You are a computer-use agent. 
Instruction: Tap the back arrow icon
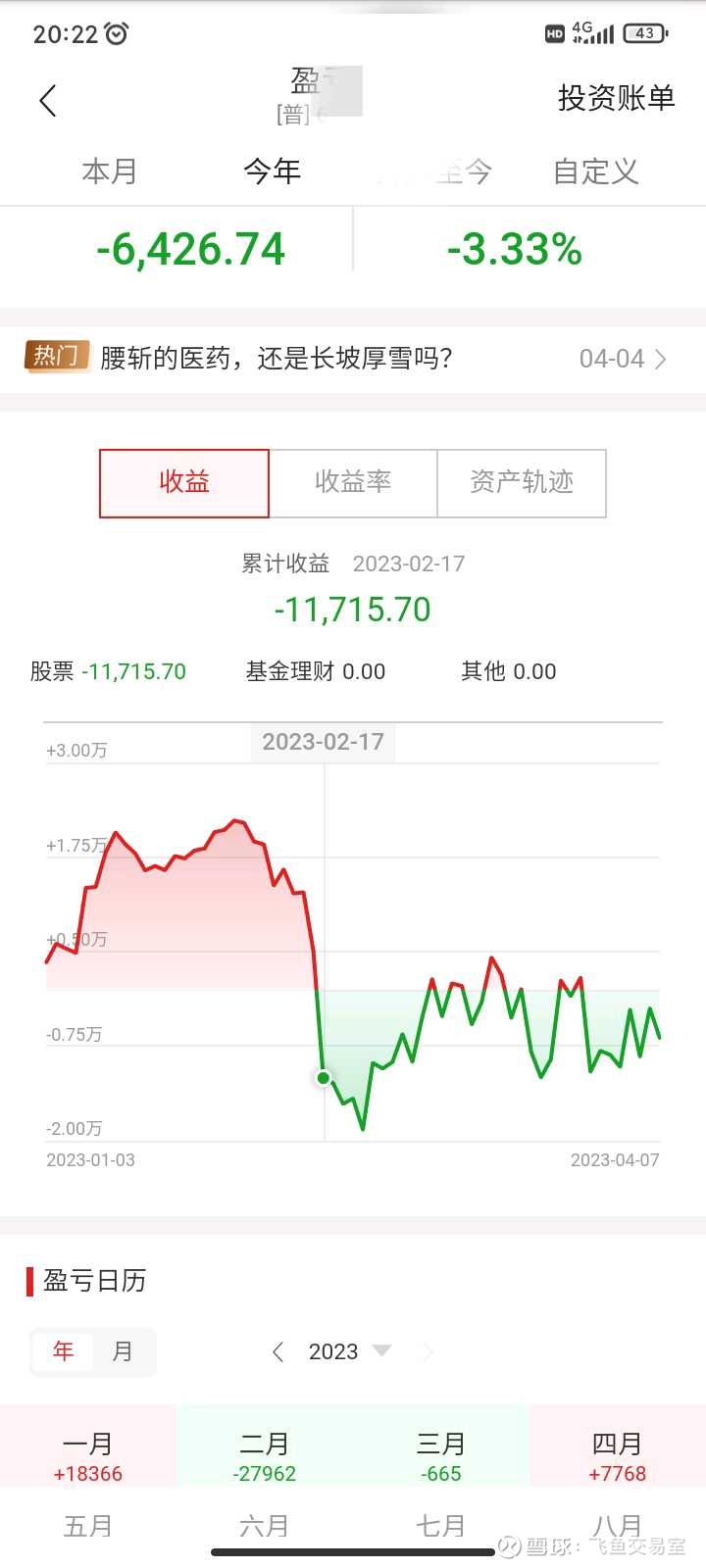point(48,100)
